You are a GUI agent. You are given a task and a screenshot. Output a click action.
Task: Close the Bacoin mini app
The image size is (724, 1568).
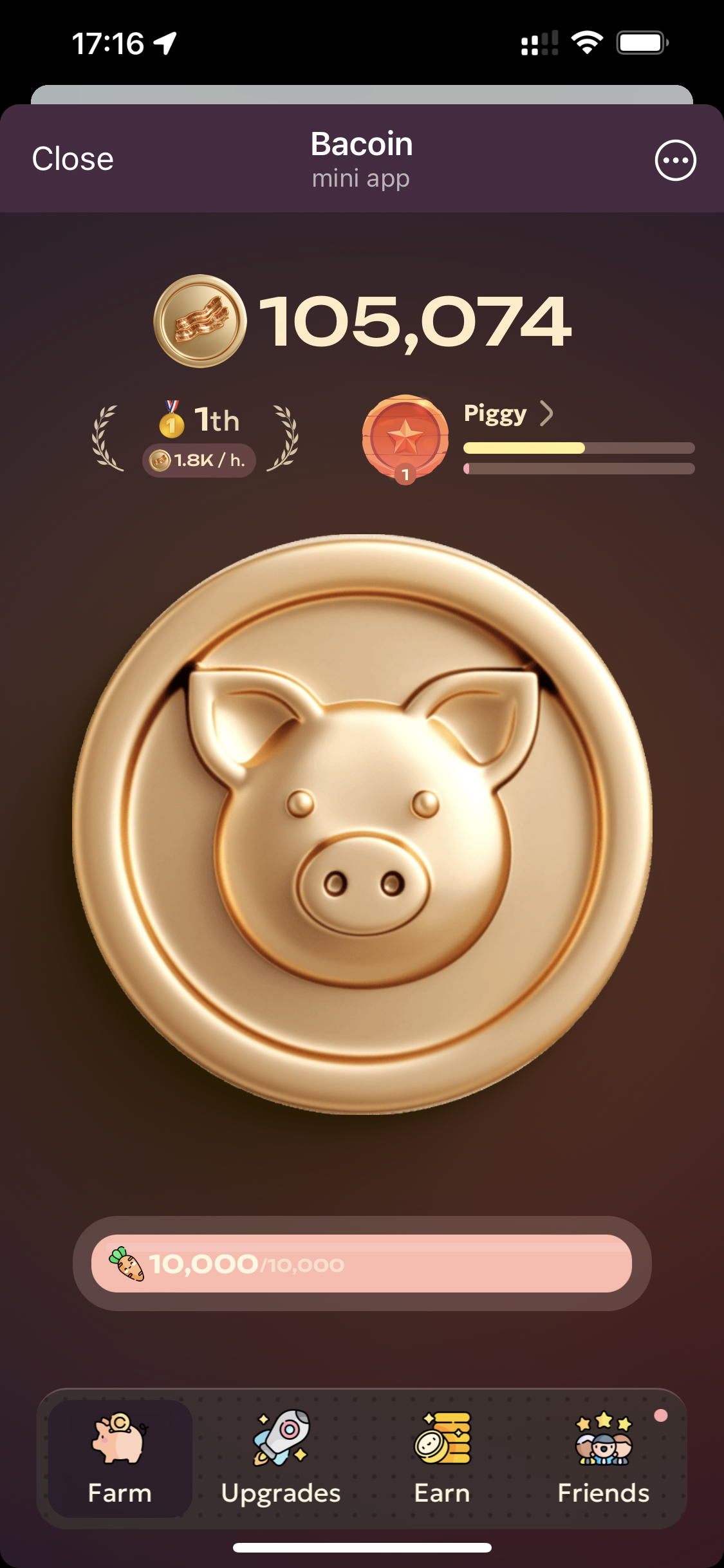coord(72,158)
